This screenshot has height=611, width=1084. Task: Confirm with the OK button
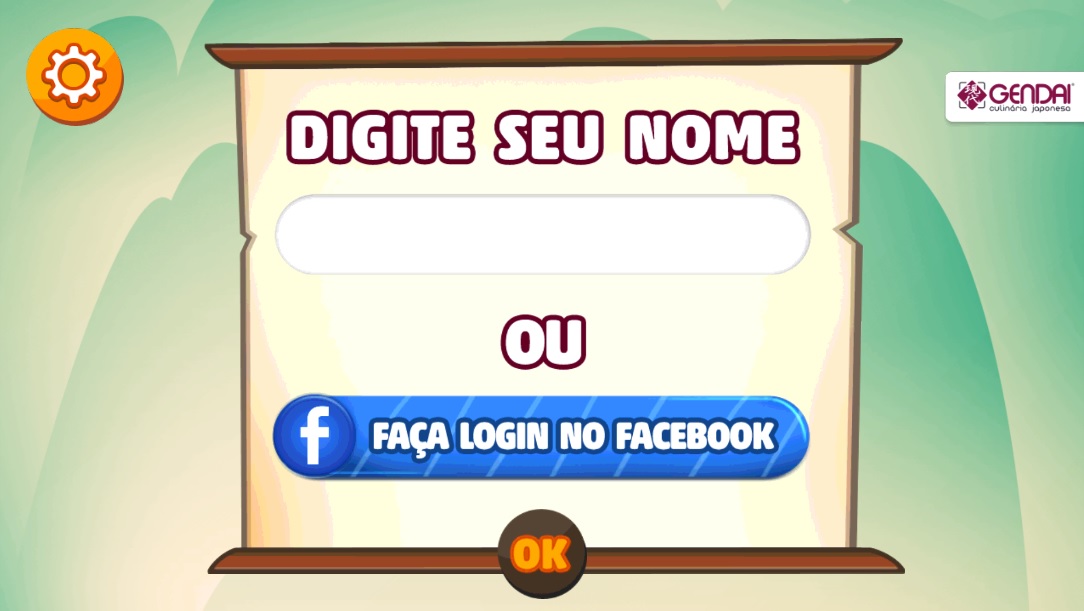pos(541,553)
